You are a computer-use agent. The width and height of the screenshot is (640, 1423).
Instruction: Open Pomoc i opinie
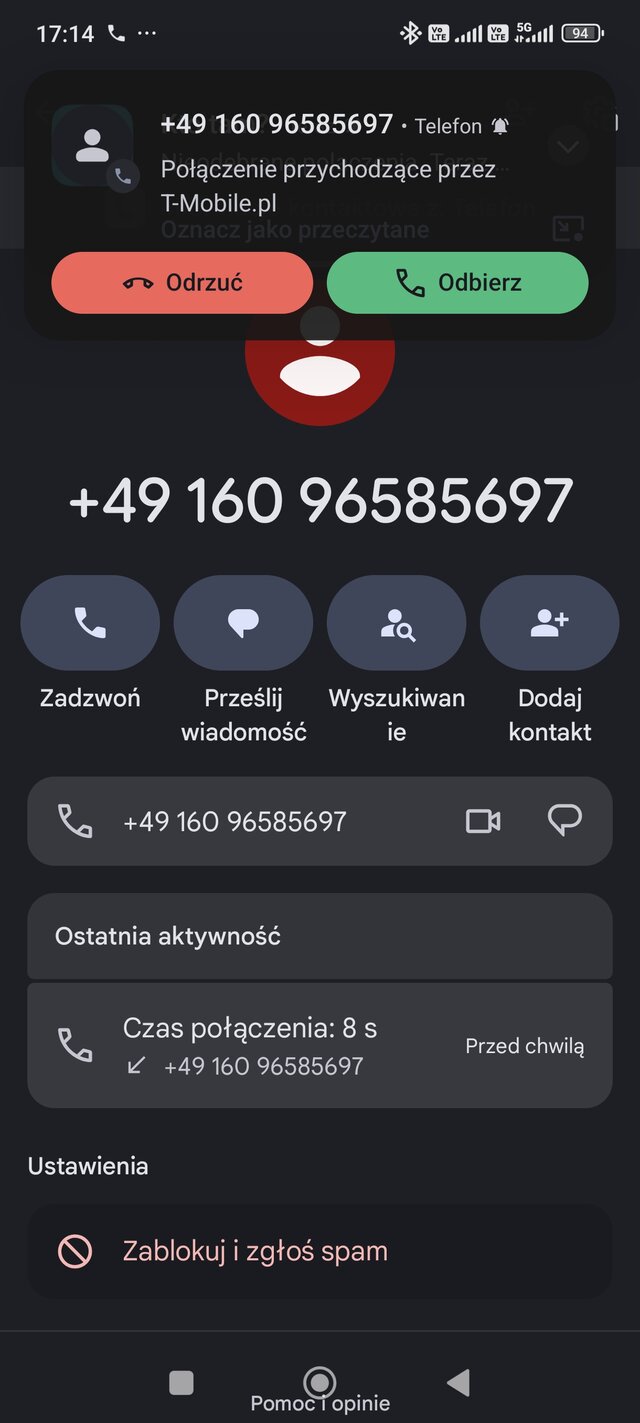pos(320,1404)
